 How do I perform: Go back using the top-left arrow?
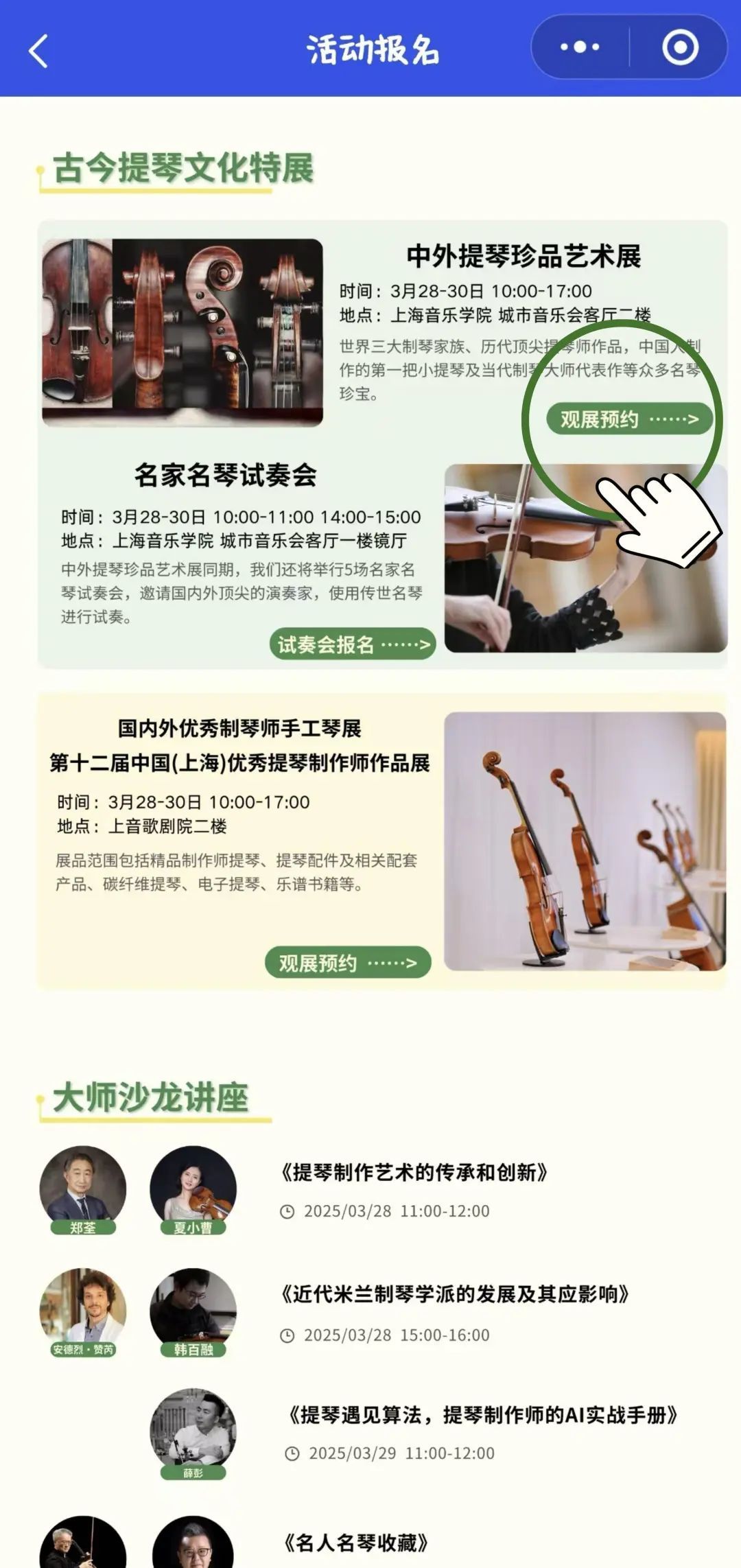[x=38, y=51]
